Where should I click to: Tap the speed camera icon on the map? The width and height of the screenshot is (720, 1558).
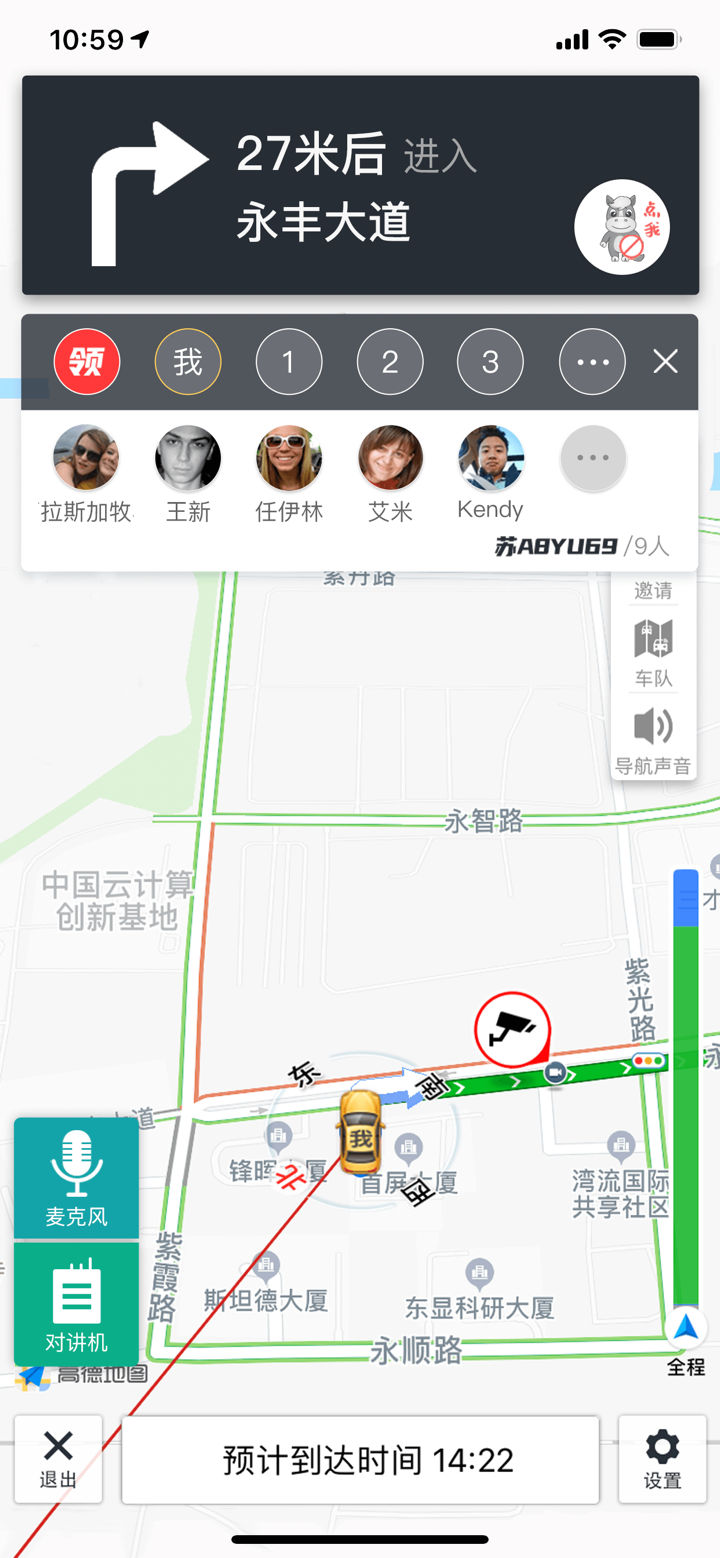[x=513, y=1030]
